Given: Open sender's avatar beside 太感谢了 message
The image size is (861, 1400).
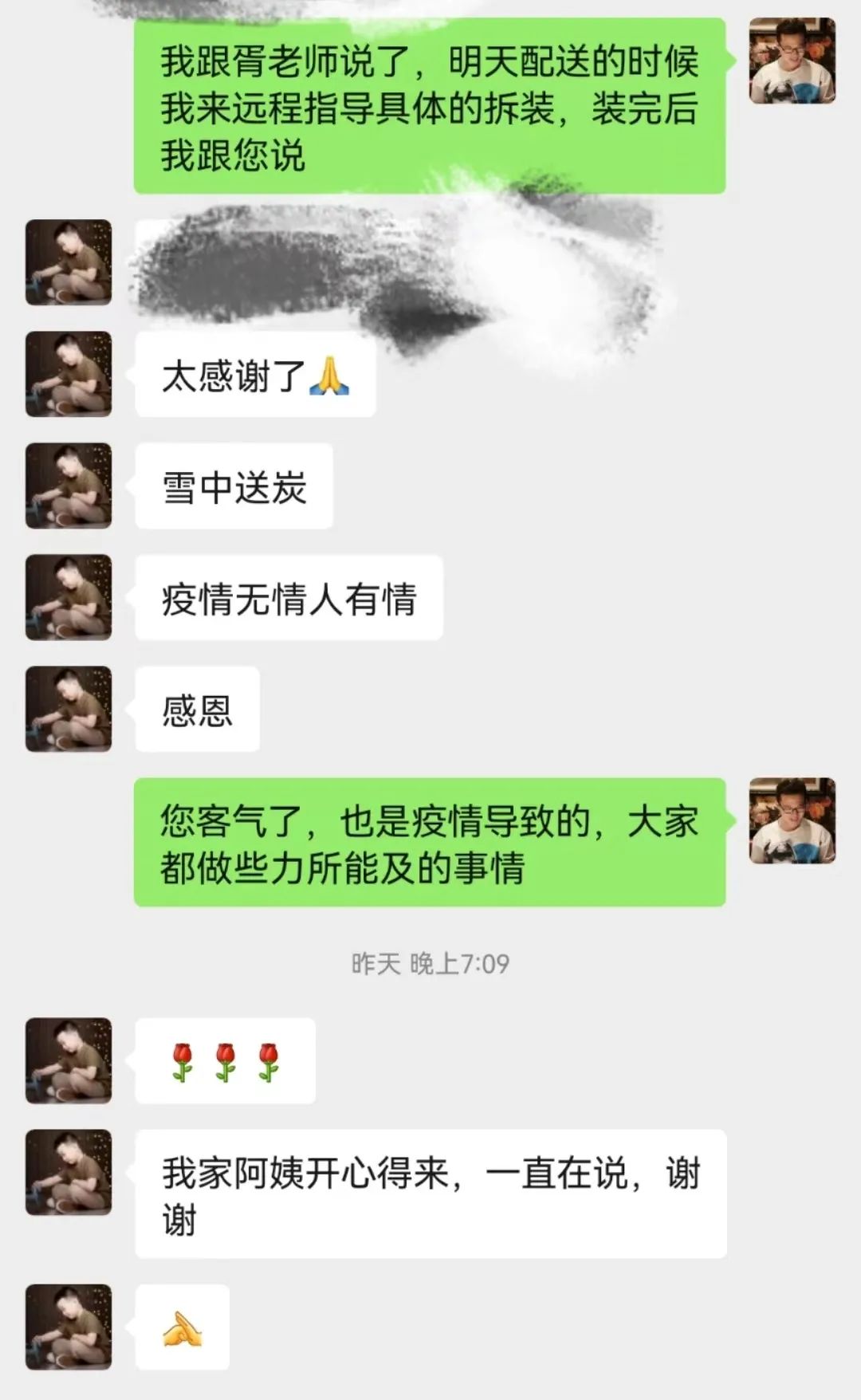Looking at the screenshot, I should coord(69,374).
